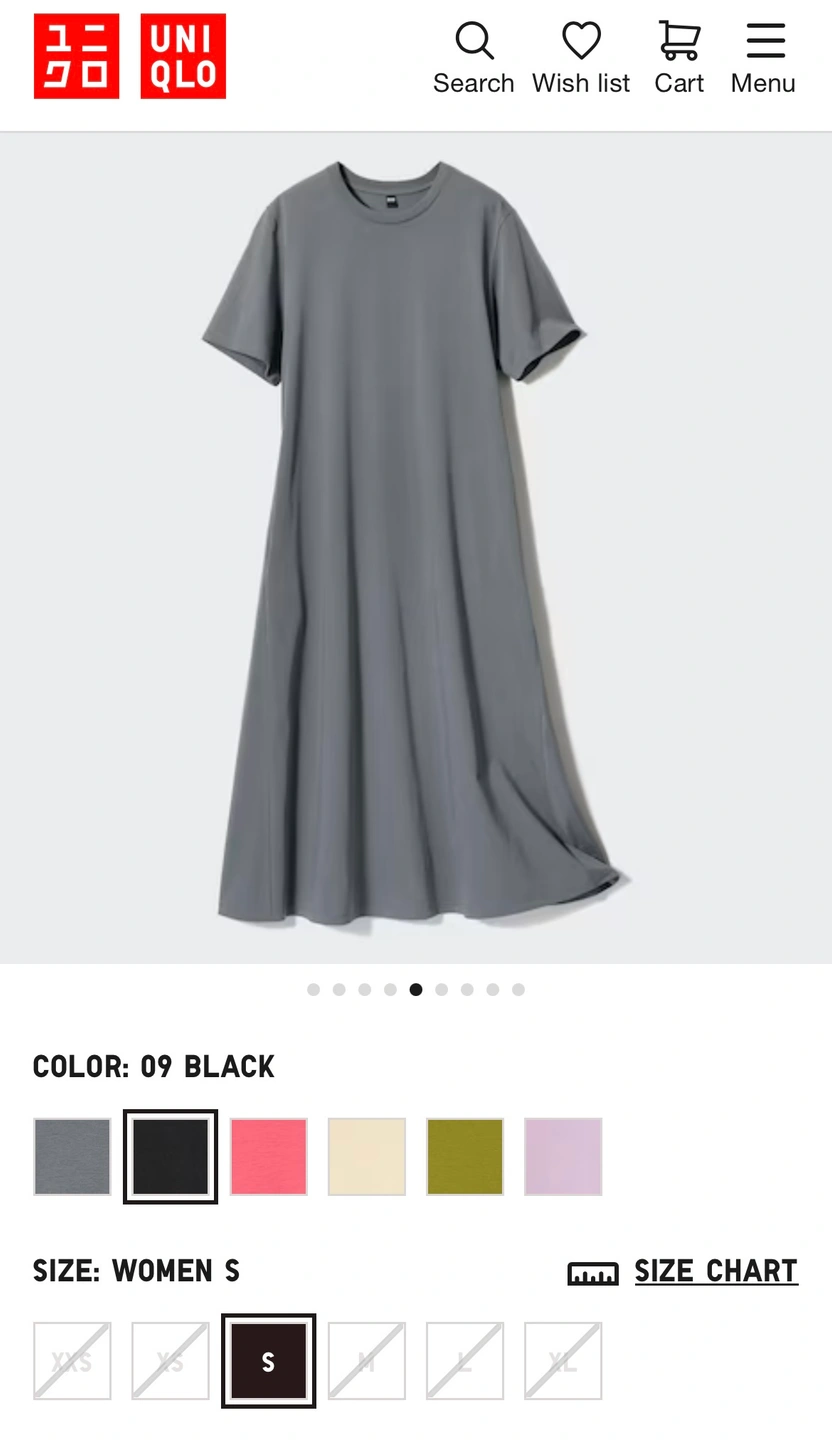The width and height of the screenshot is (832, 1440).
Task: Tap the unavailable M size option
Action: tap(367, 1361)
